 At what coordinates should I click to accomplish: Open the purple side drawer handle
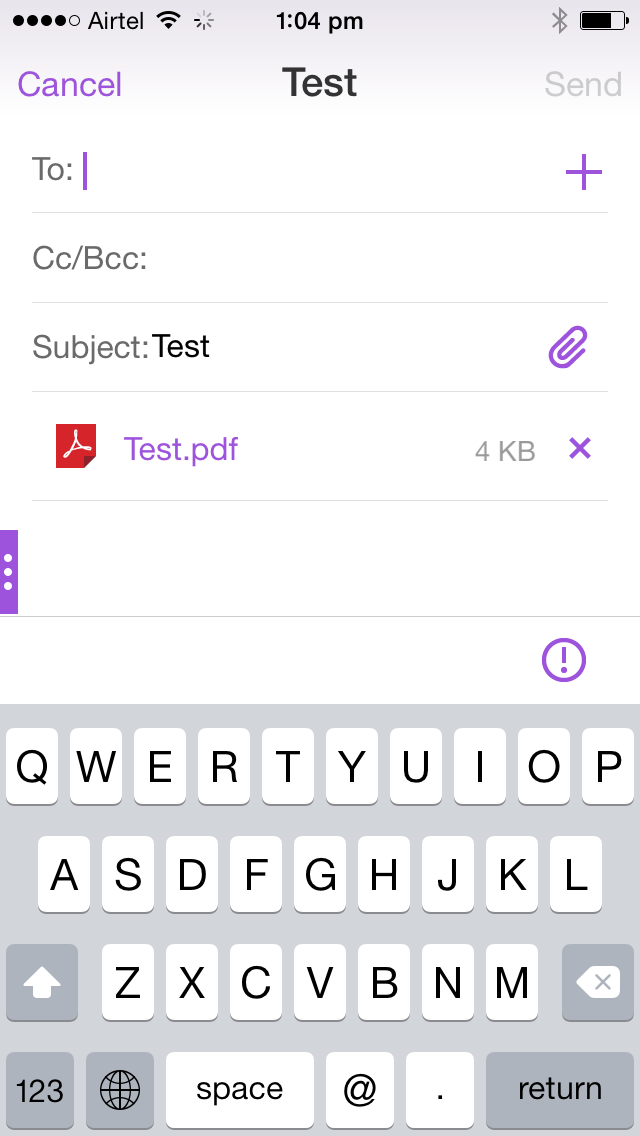click(9, 571)
